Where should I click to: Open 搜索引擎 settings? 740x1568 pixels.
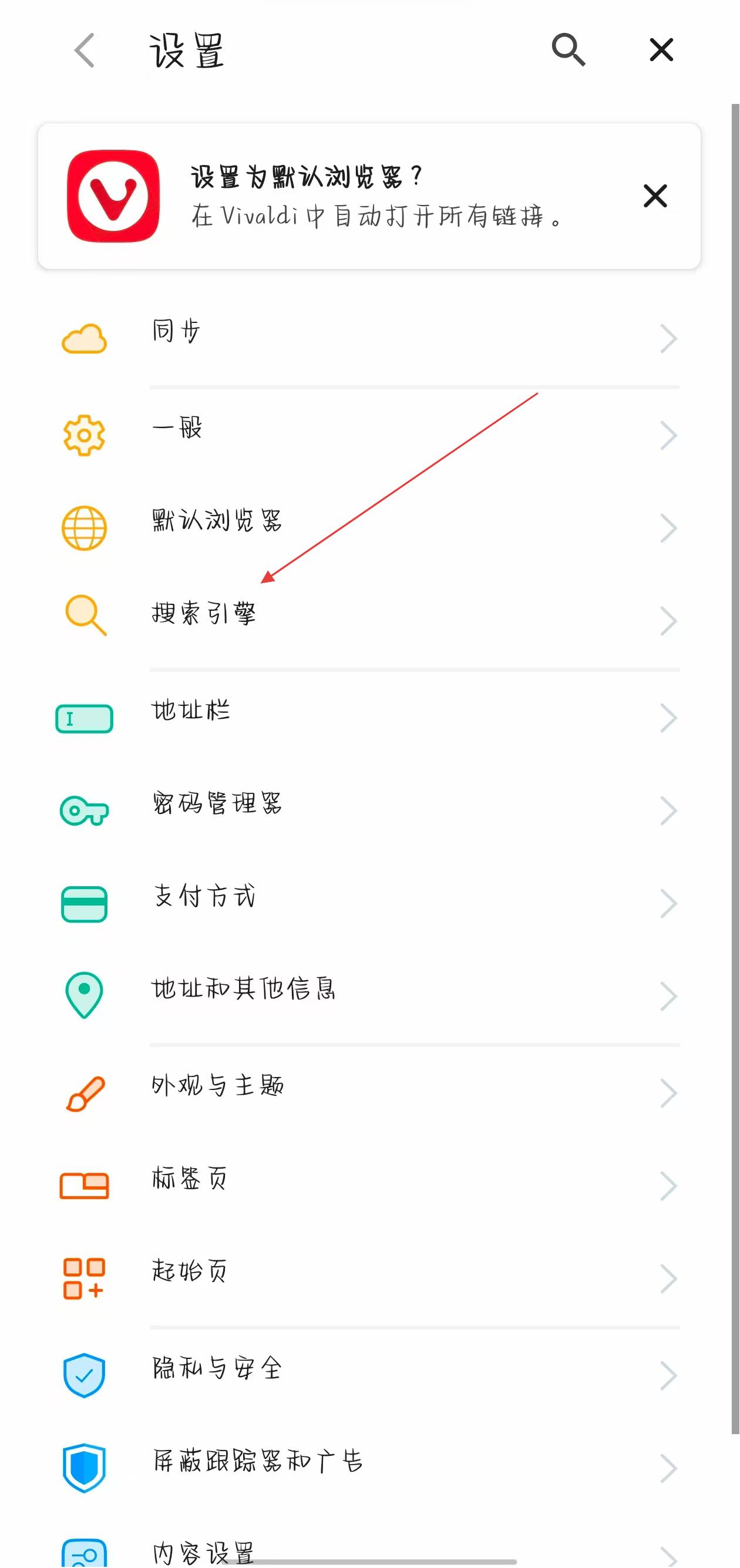369,620
